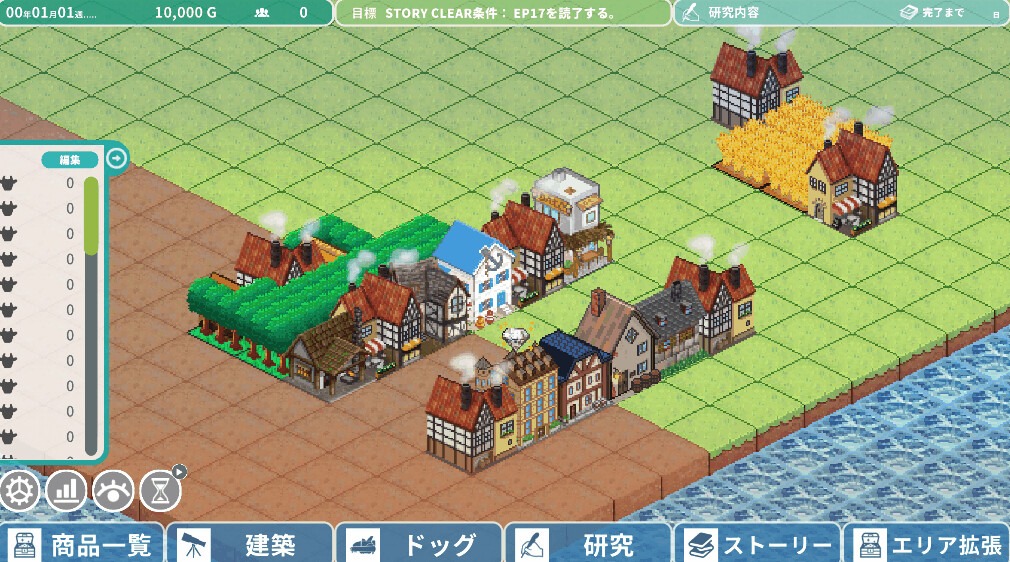Show statistics with the bar chart icon
The width and height of the screenshot is (1010, 562).
[67, 491]
